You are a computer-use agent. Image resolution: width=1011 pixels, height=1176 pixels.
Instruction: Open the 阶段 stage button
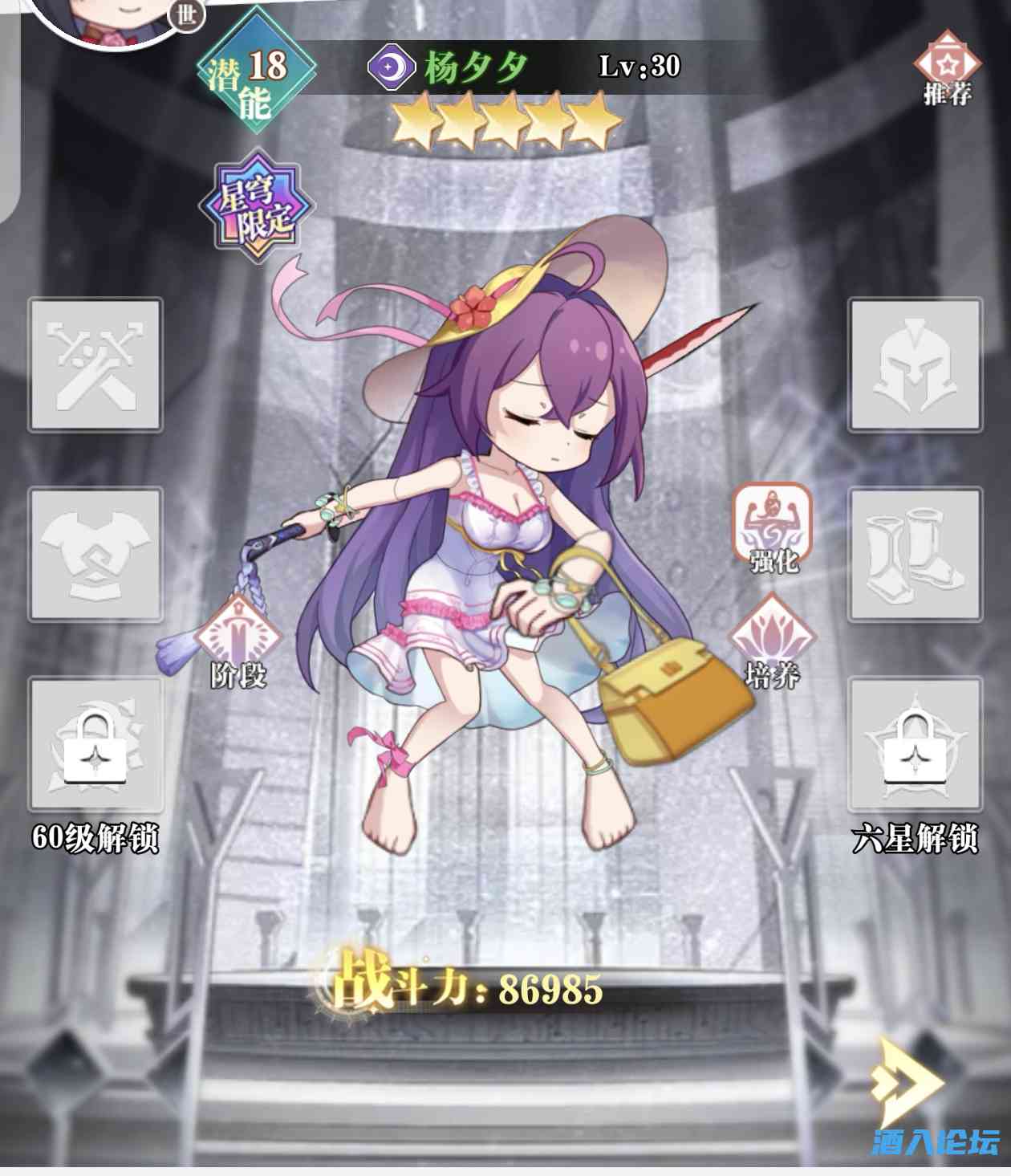239,641
